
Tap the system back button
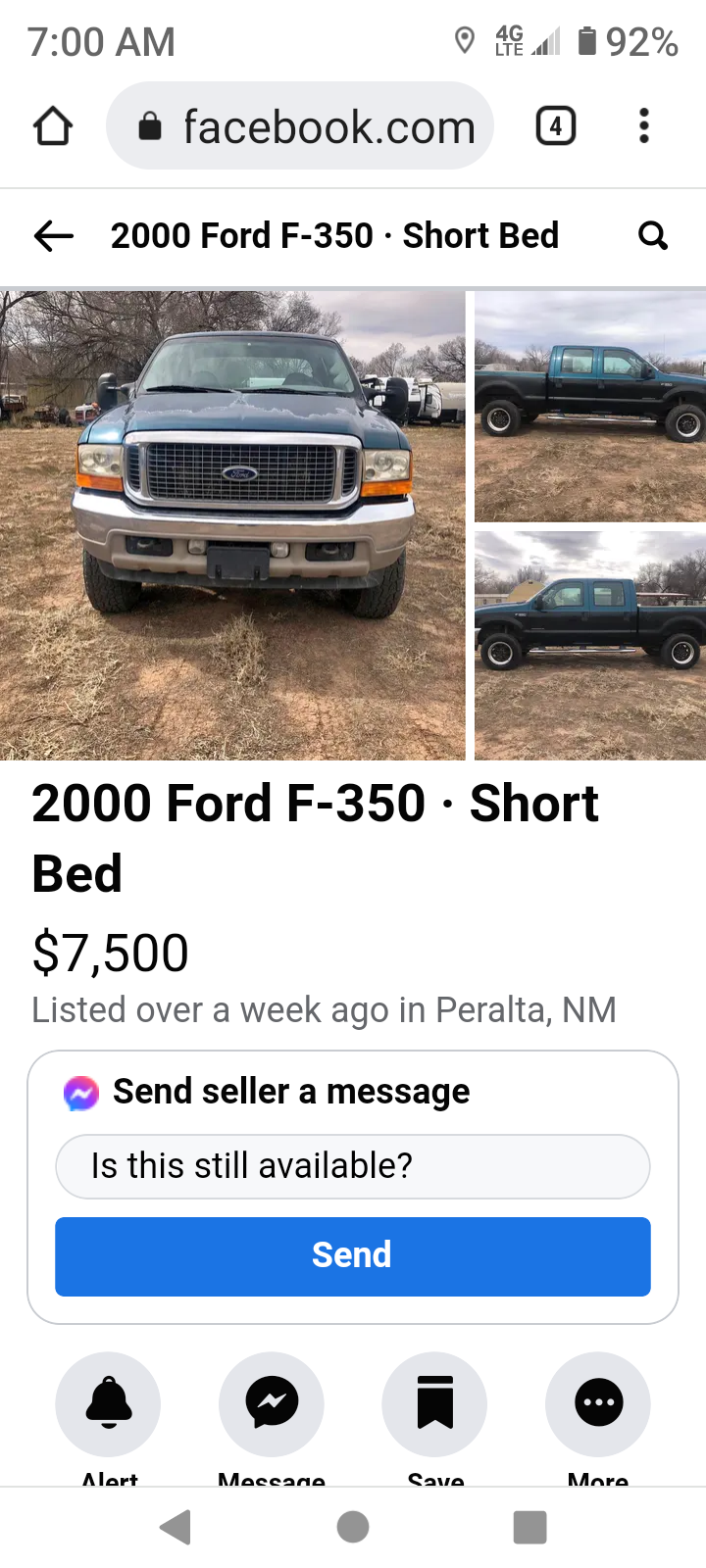click(176, 1527)
